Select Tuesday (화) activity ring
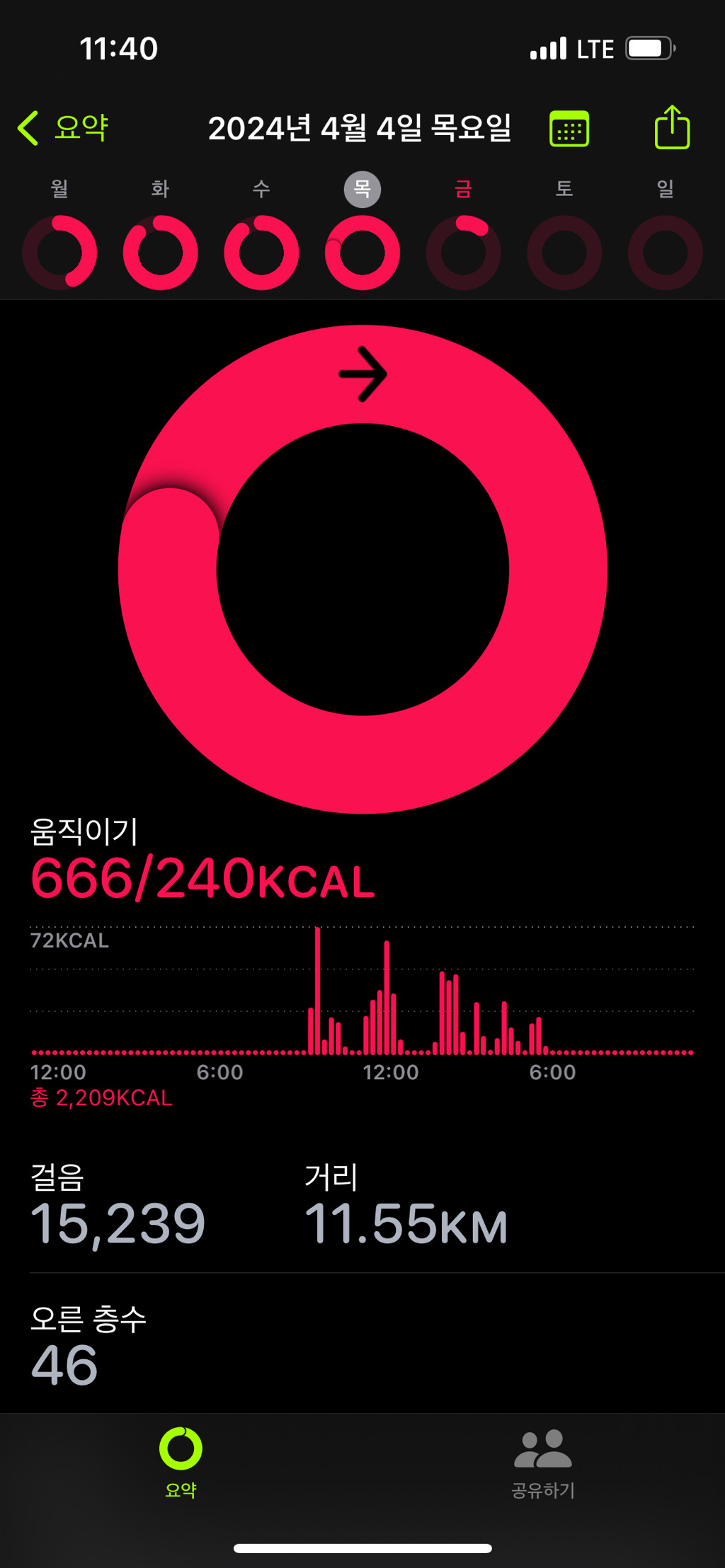 pyautogui.click(x=161, y=253)
